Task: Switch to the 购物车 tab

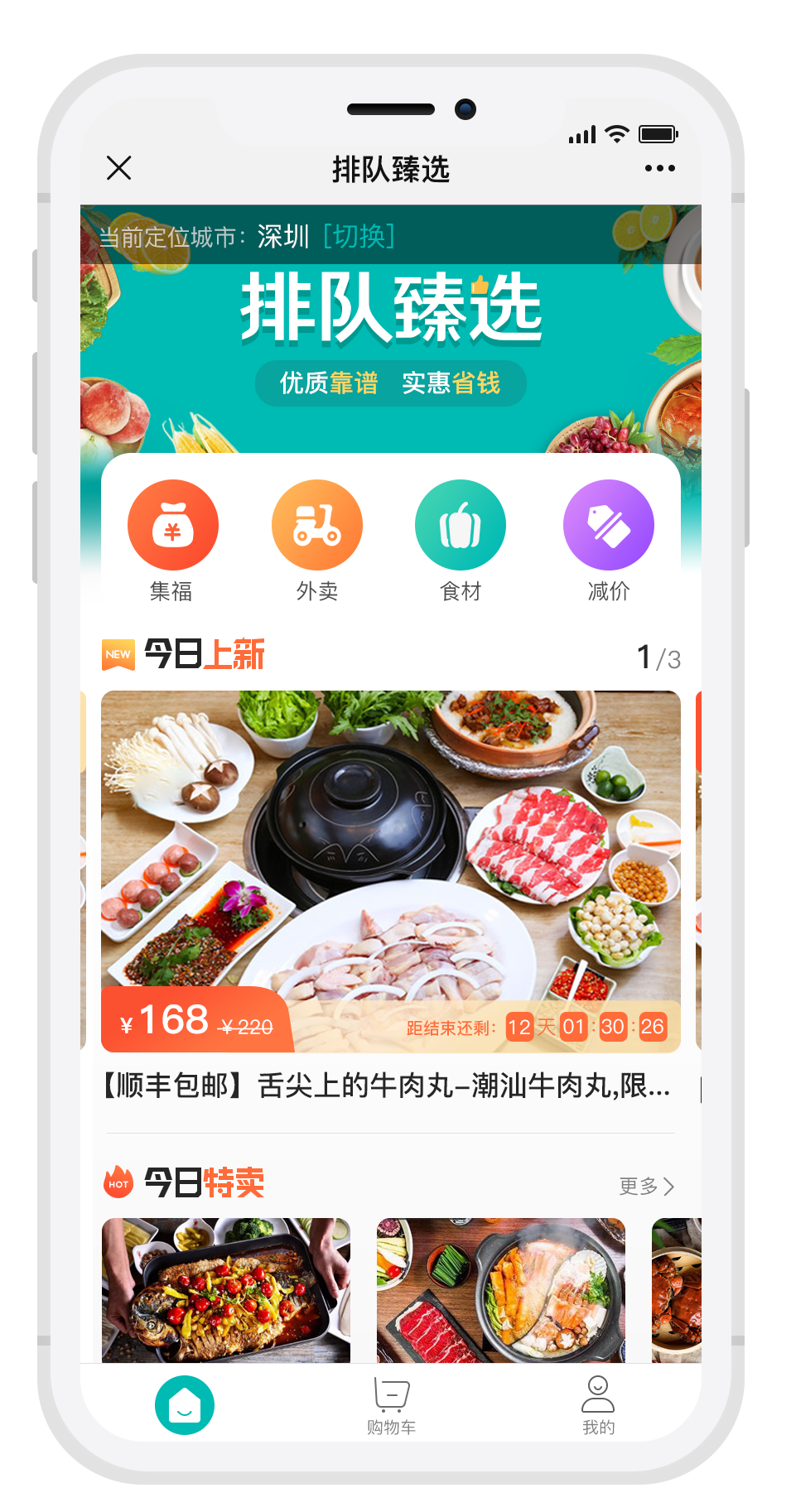Action: click(391, 1405)
